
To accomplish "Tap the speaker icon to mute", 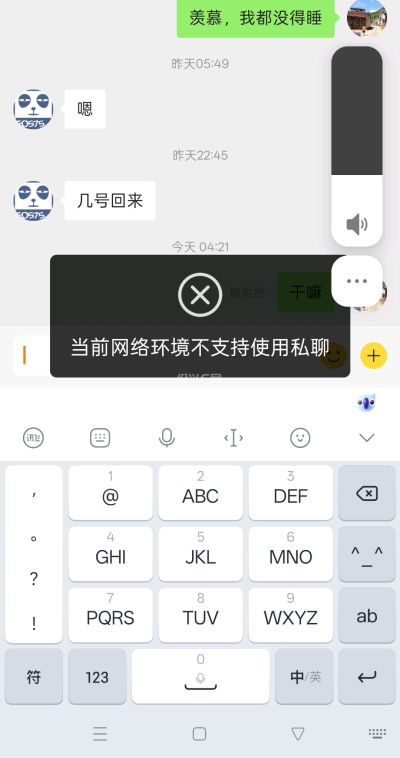I will tap(357, 225).
